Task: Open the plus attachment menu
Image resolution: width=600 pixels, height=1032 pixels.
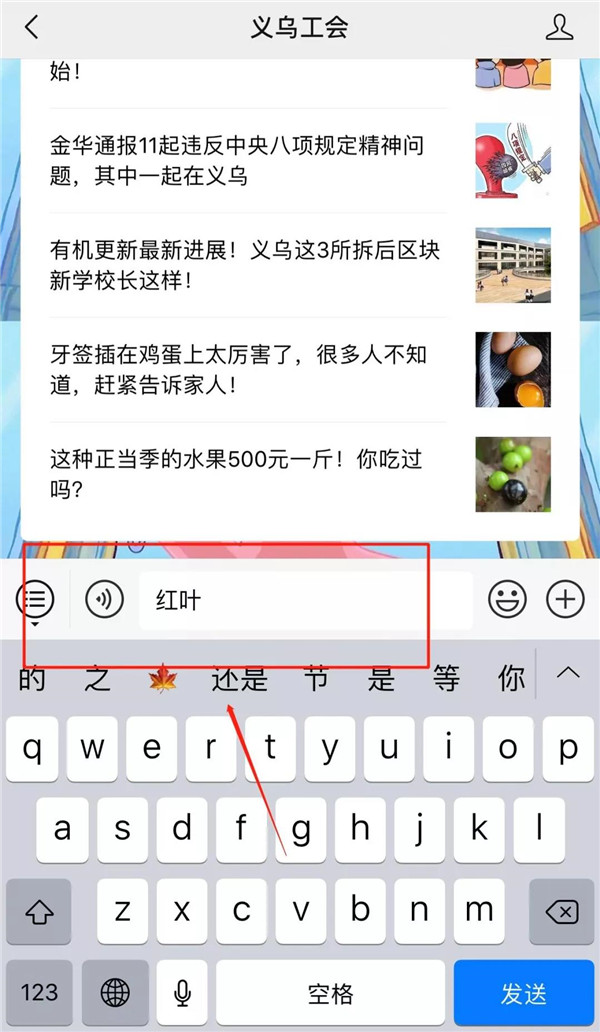Action: [565, 600]
